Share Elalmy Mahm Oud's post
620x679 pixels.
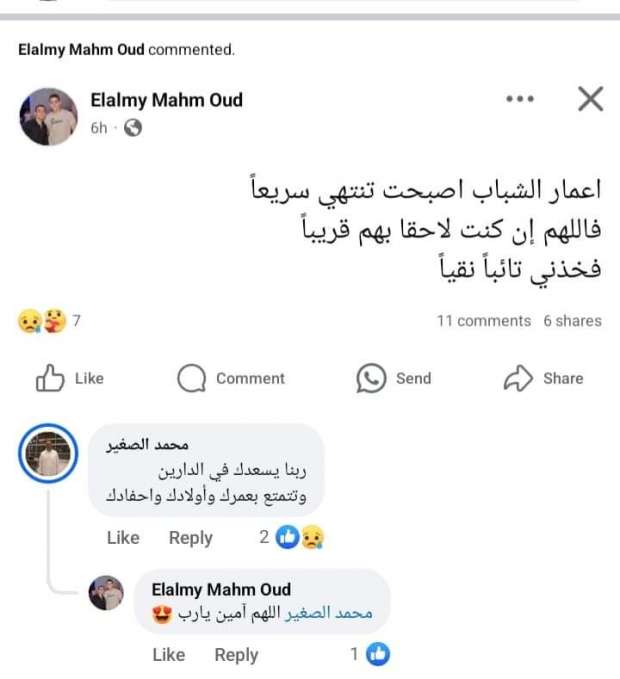tap(543, 378)
